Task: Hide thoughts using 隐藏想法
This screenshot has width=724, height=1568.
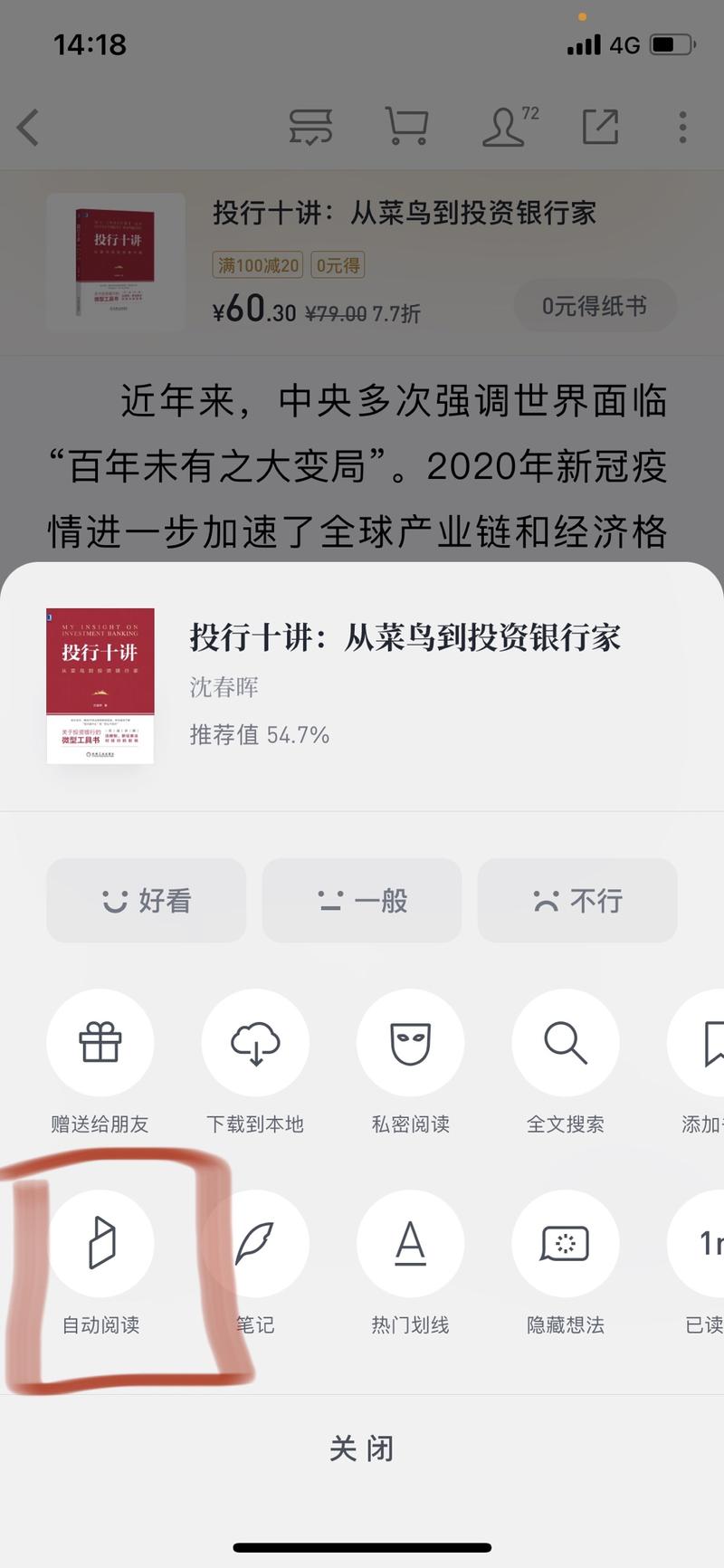Action: 566,1244
